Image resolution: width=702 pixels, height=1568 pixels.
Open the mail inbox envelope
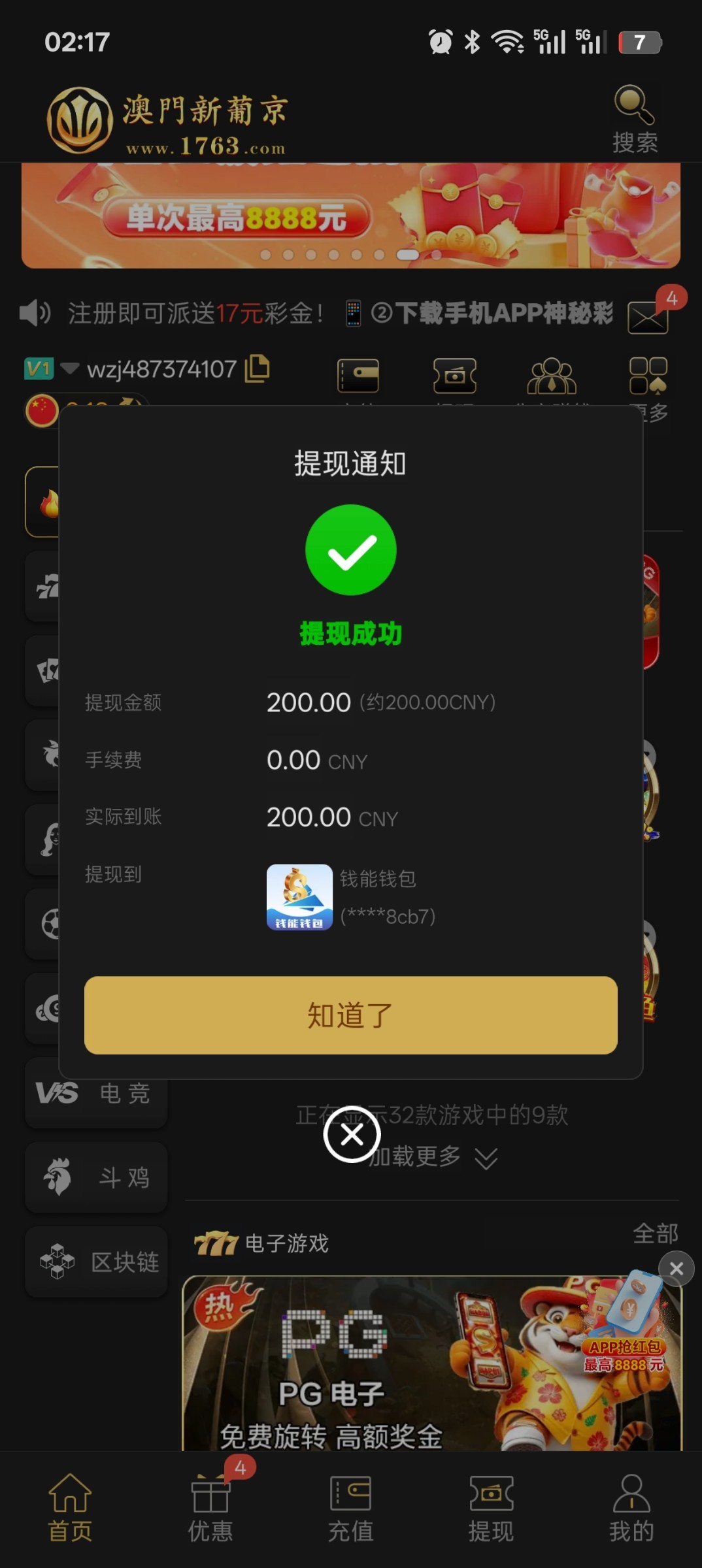point(647,318)
